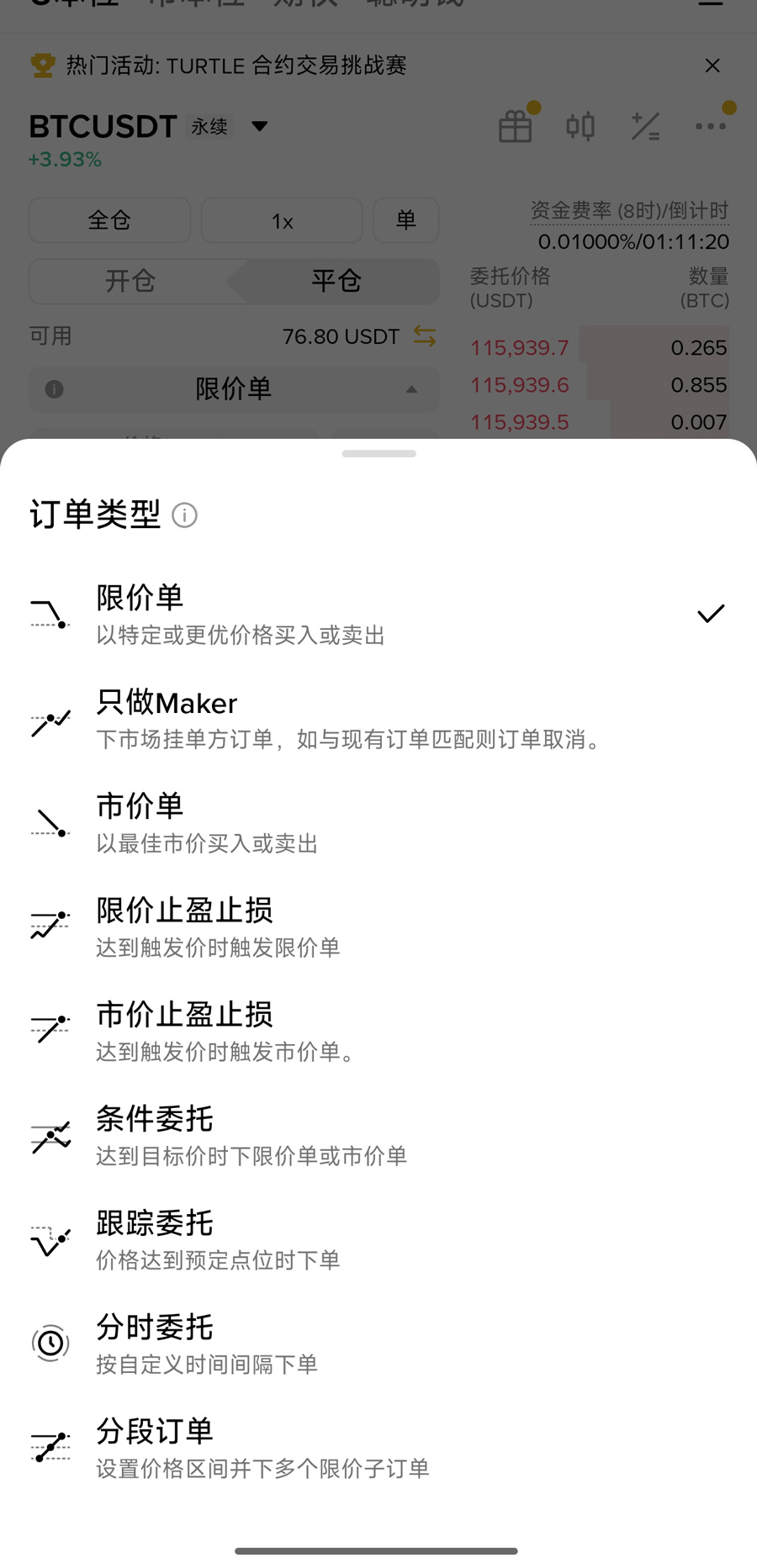The width and height of the screenshot is (757, 1568).
Task: Open the more options ellipsis menu
Action: pyautogui.click(x=711, y=126)
